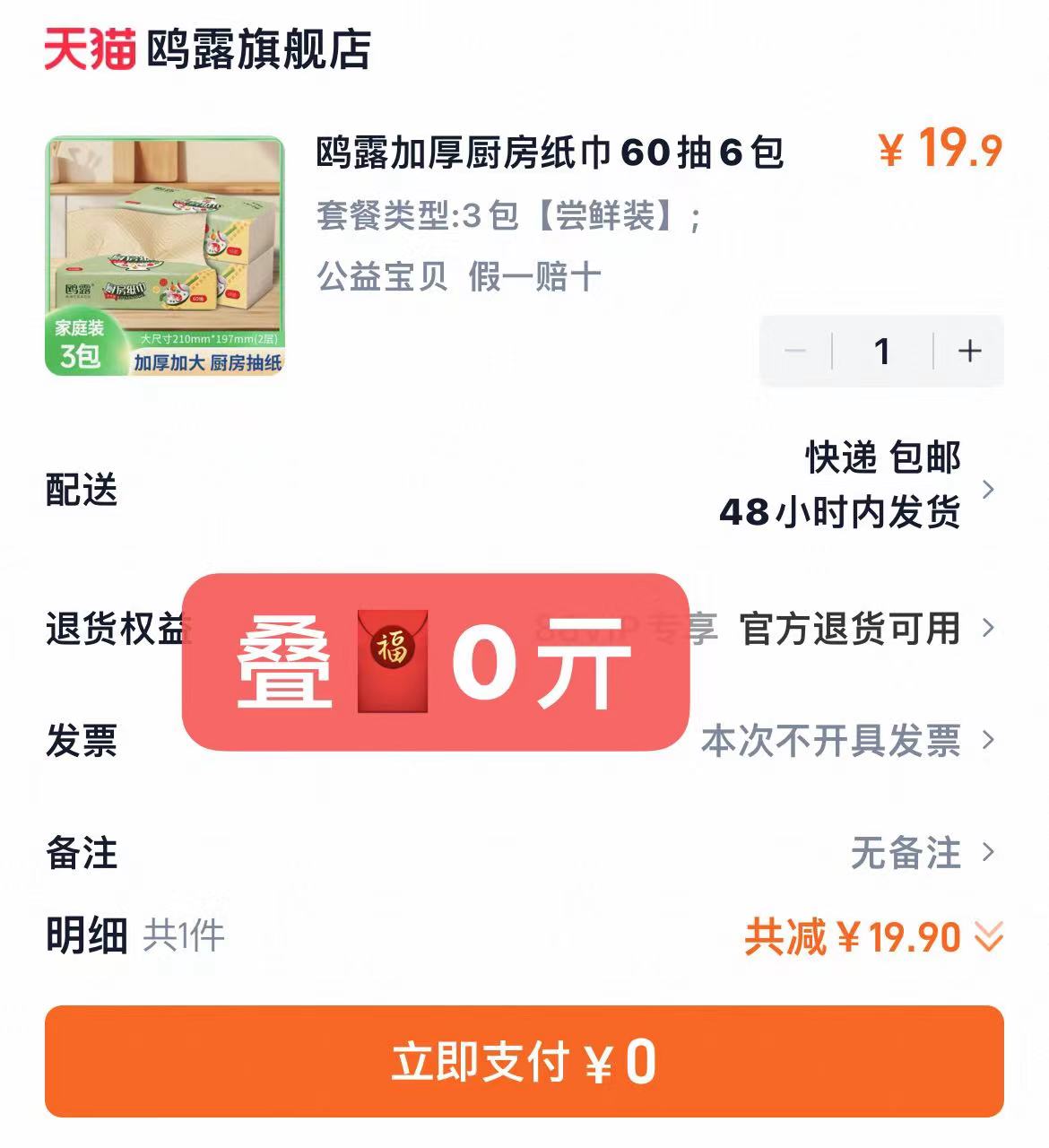Click the plus icon to increase quantity

968,352
